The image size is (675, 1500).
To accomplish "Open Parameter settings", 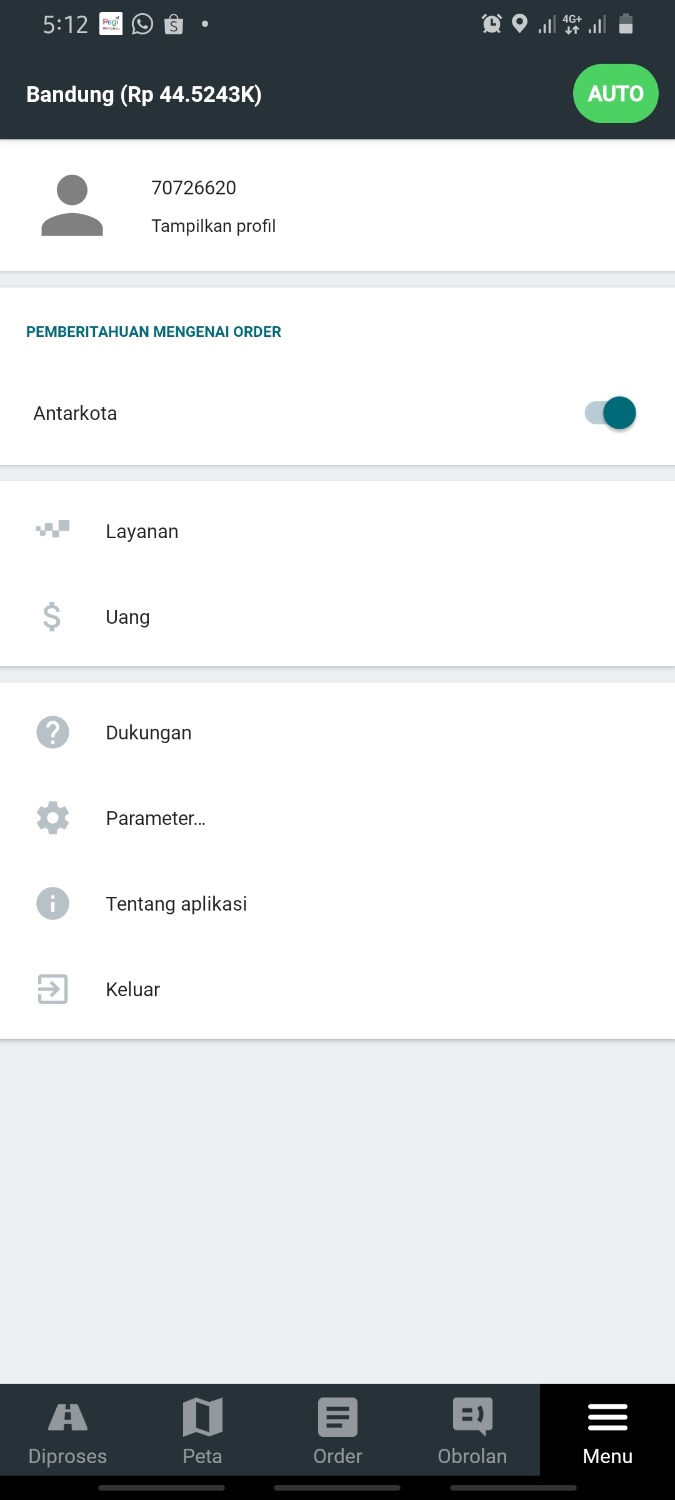I will (155, 818).
